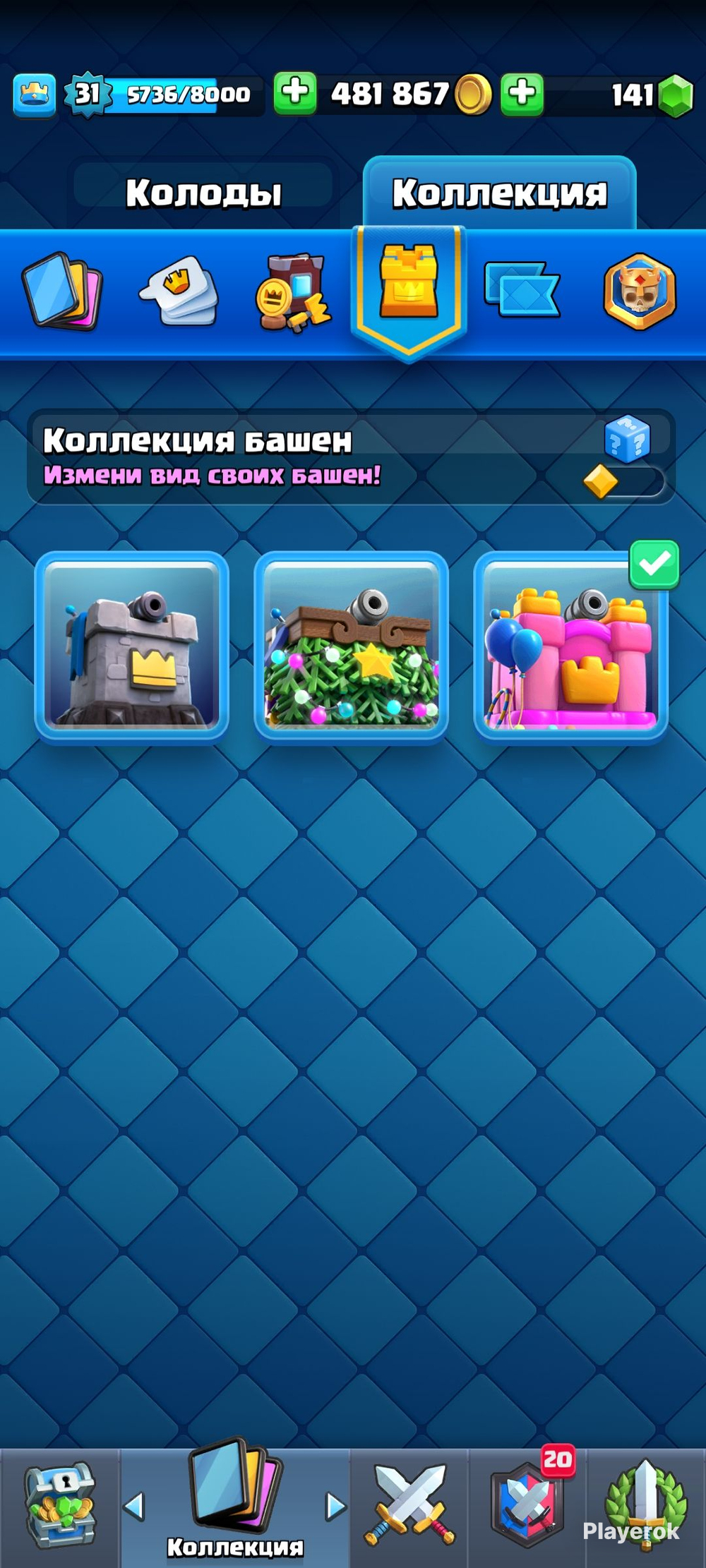Viewport: 706px width, 1568px height.
Task: Open the banners collection icon
Action: tap(522, 289)
